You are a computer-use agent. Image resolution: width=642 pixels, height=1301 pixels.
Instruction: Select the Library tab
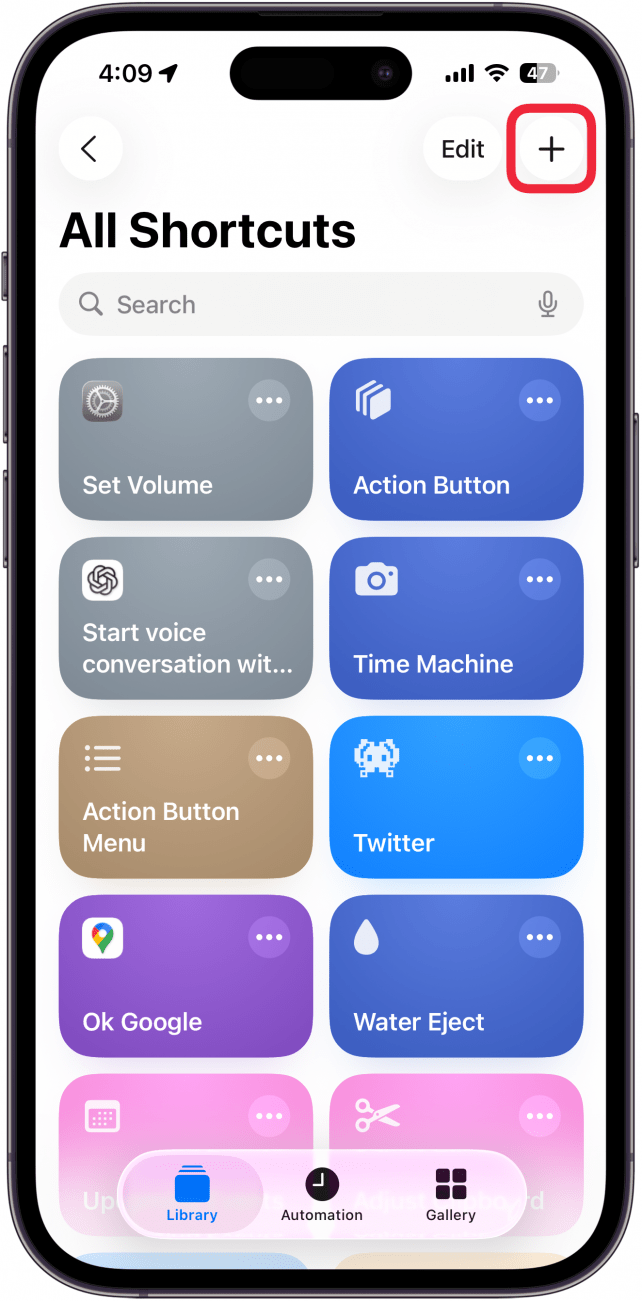192,1195
